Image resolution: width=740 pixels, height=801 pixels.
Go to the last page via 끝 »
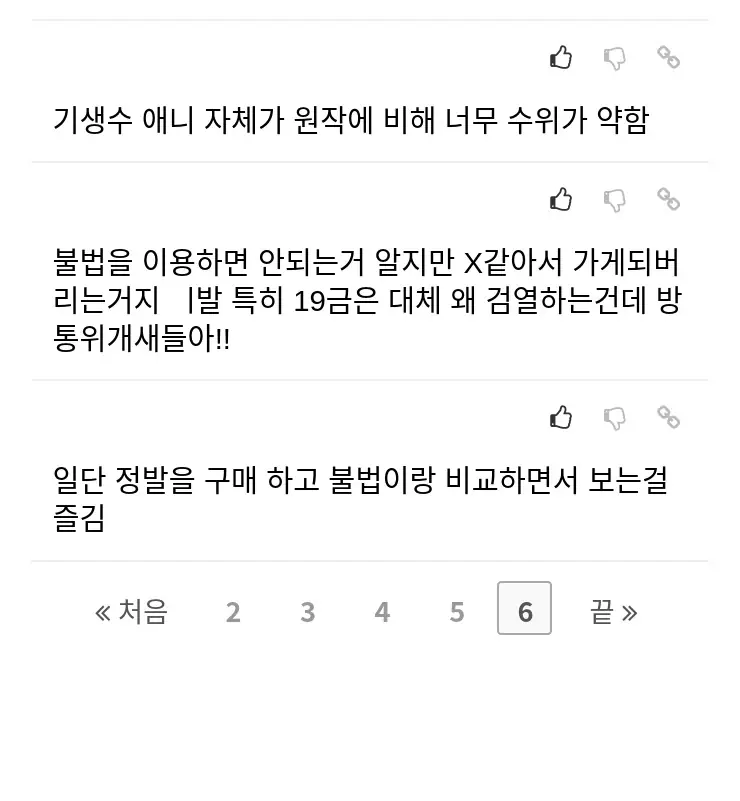pos(613,611)
